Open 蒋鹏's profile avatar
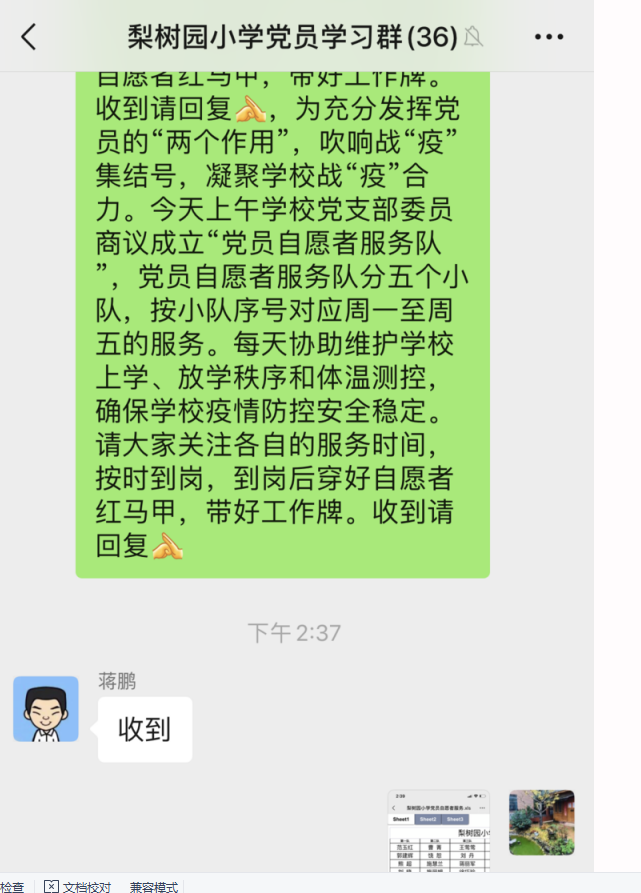 coord(46,708)
